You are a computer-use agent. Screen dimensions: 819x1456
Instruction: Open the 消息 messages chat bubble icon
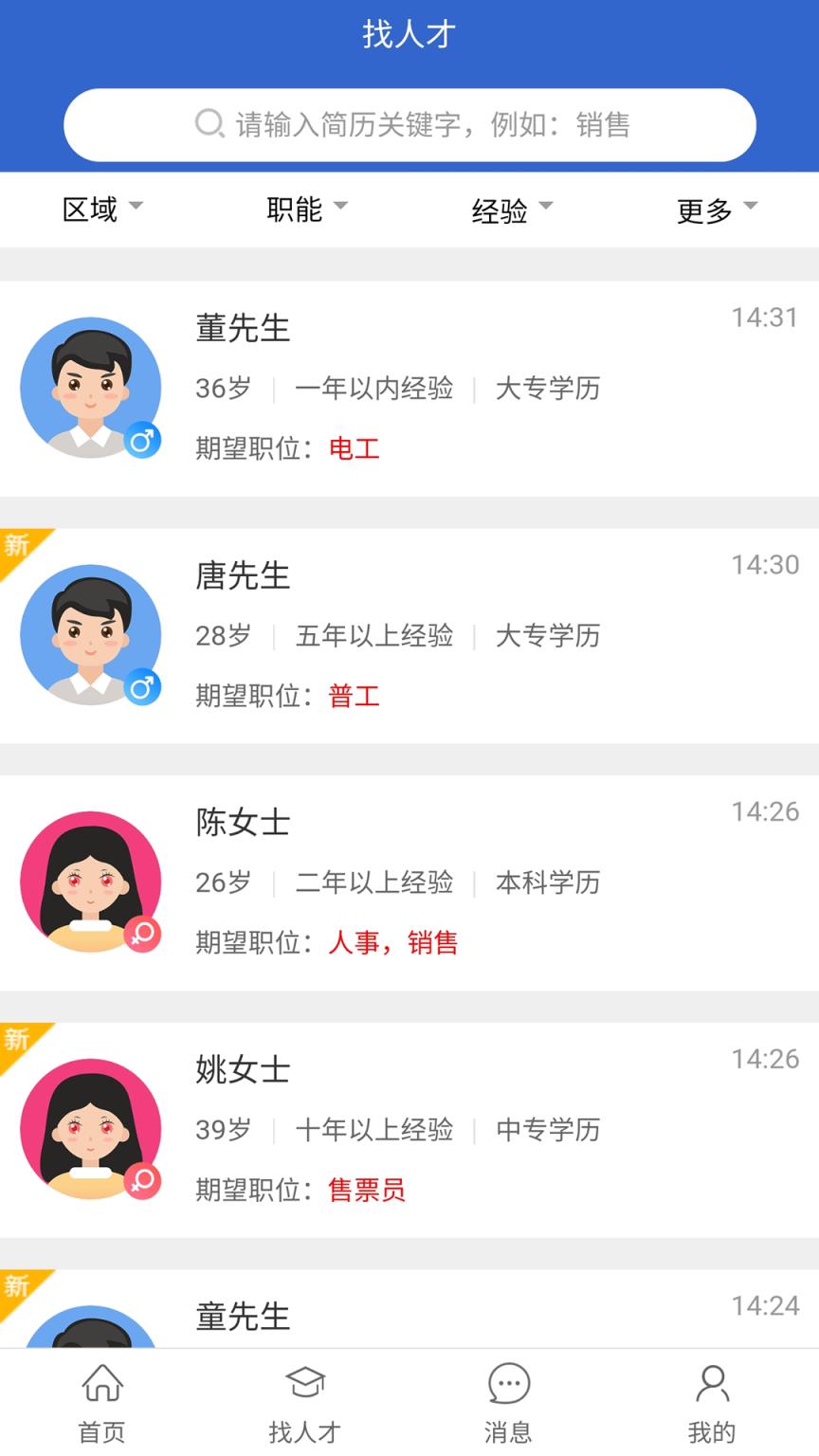[x=509, y=1385]
